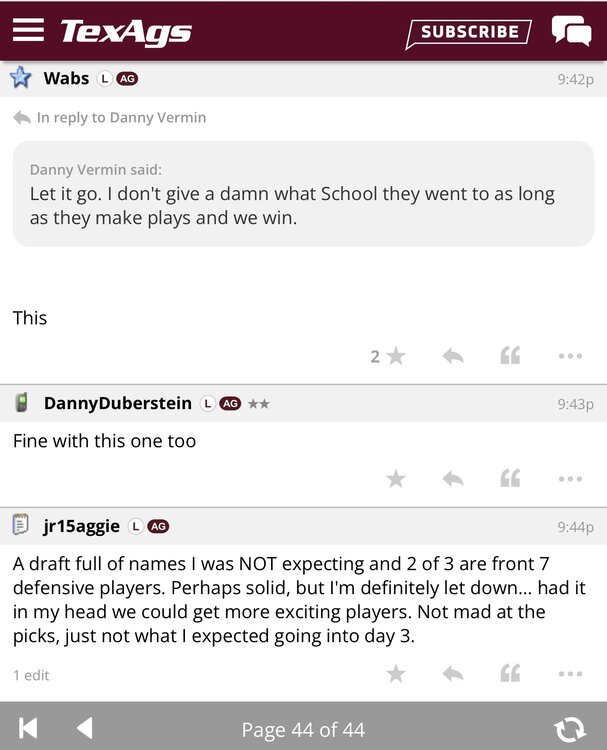The width and height of the screenshot is (607, 750).
Task: Open more options on DannyDuberstein's post
Action: (570, 479)
